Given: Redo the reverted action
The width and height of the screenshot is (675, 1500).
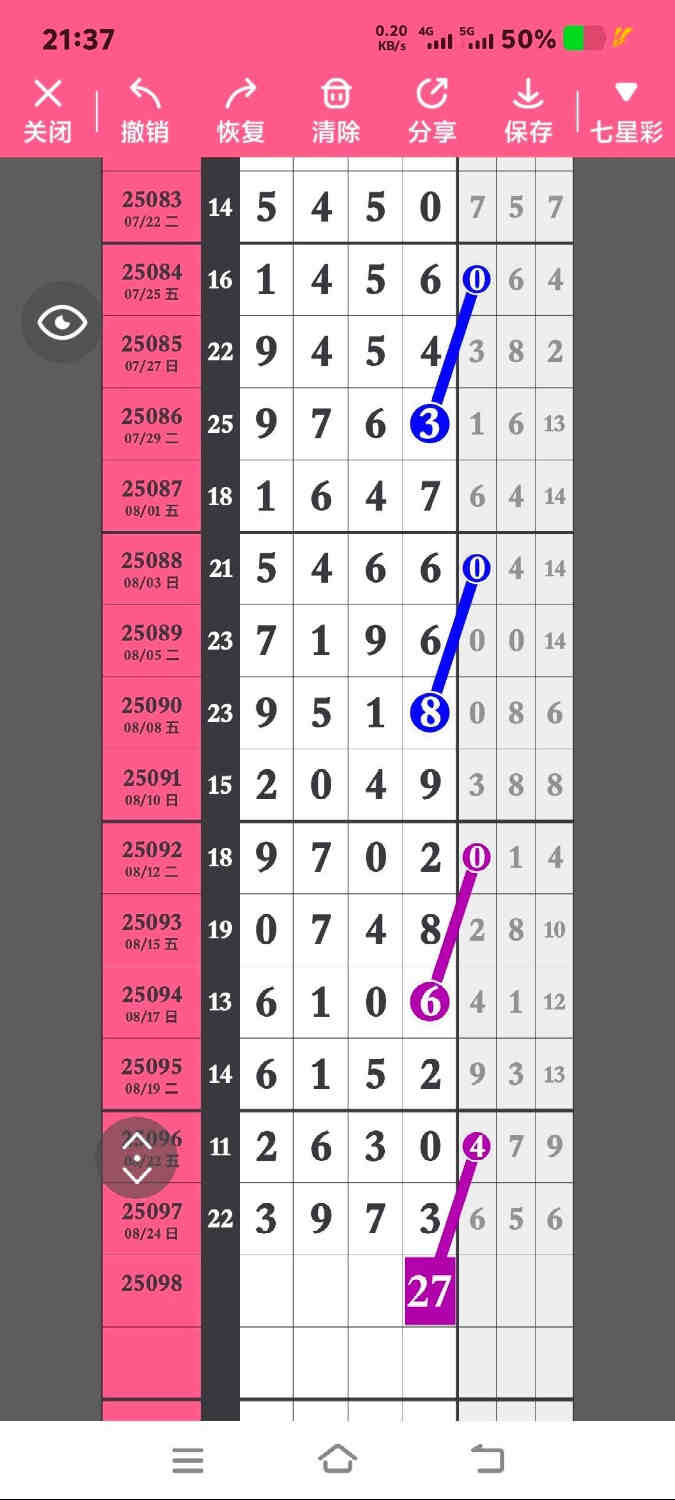Looking at the screenshot, I should click(241, 111).
